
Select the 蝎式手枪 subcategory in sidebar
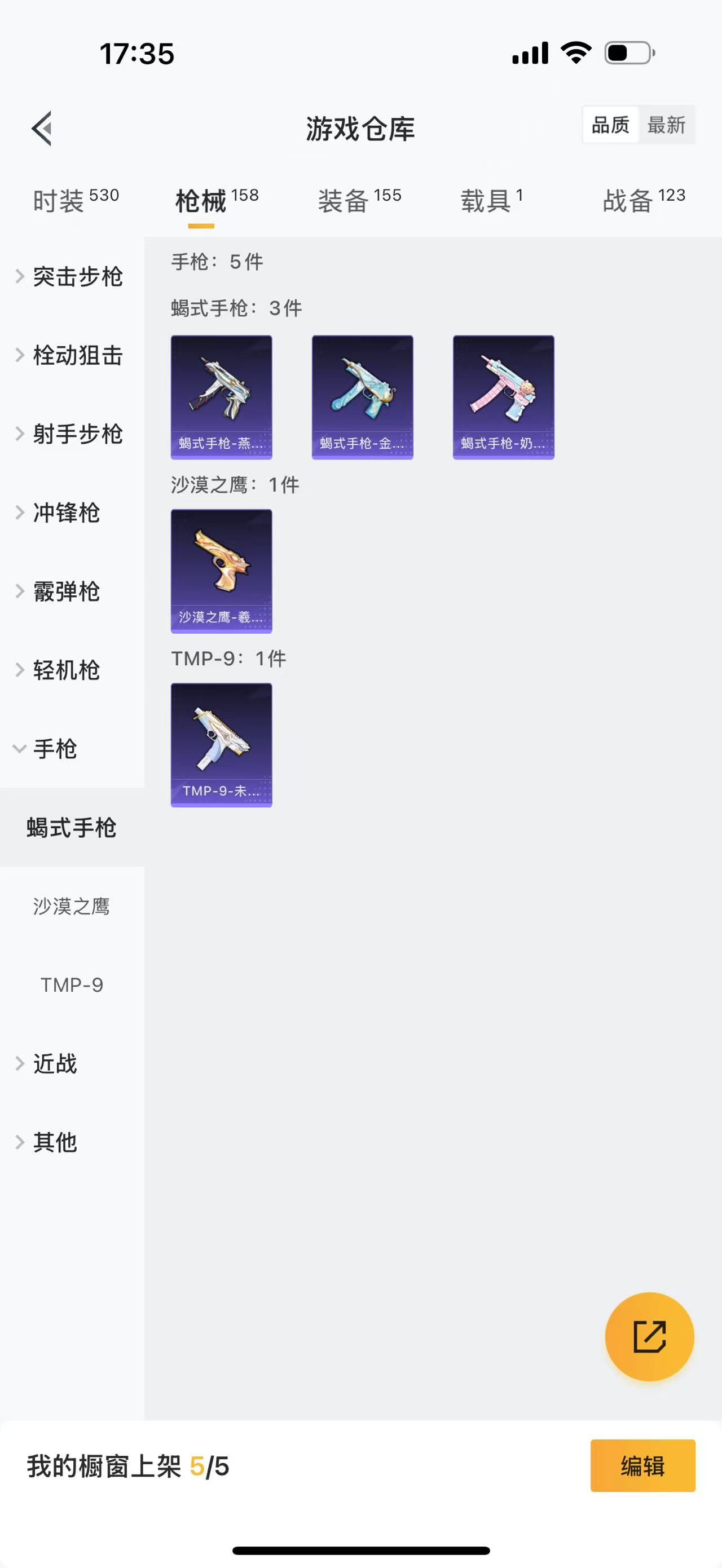[x=71, y=828]
